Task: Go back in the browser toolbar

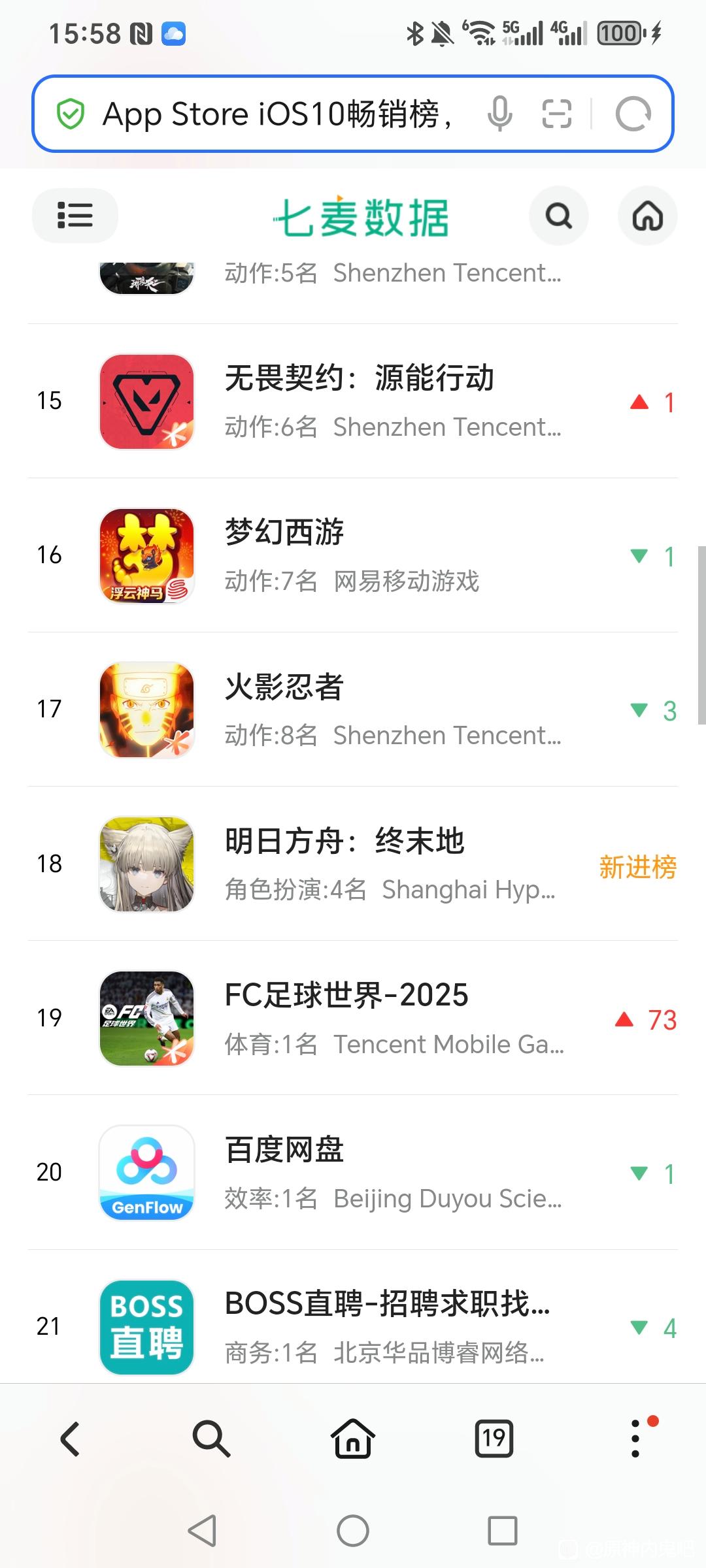Action: tap(71, 1439)
